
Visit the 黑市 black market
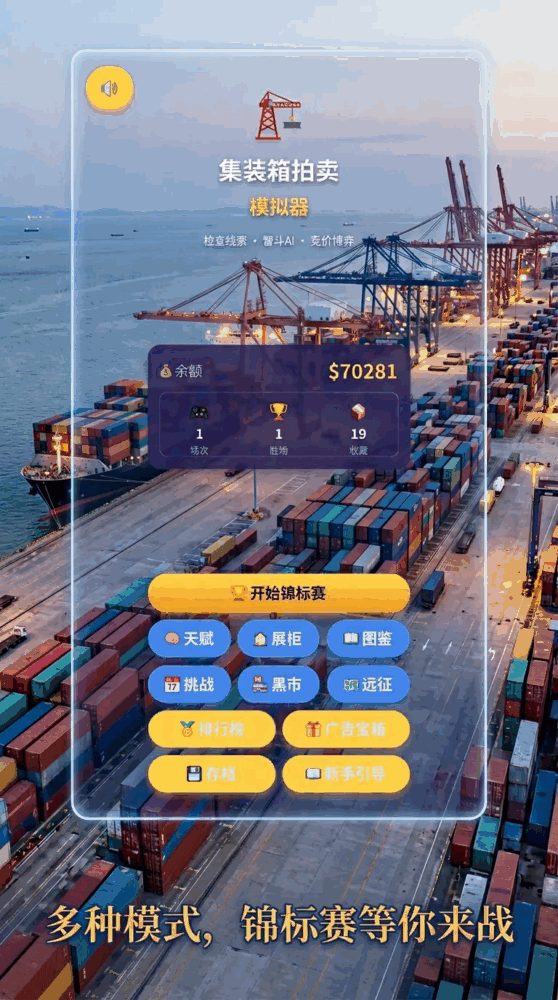(x=278, y=684)
